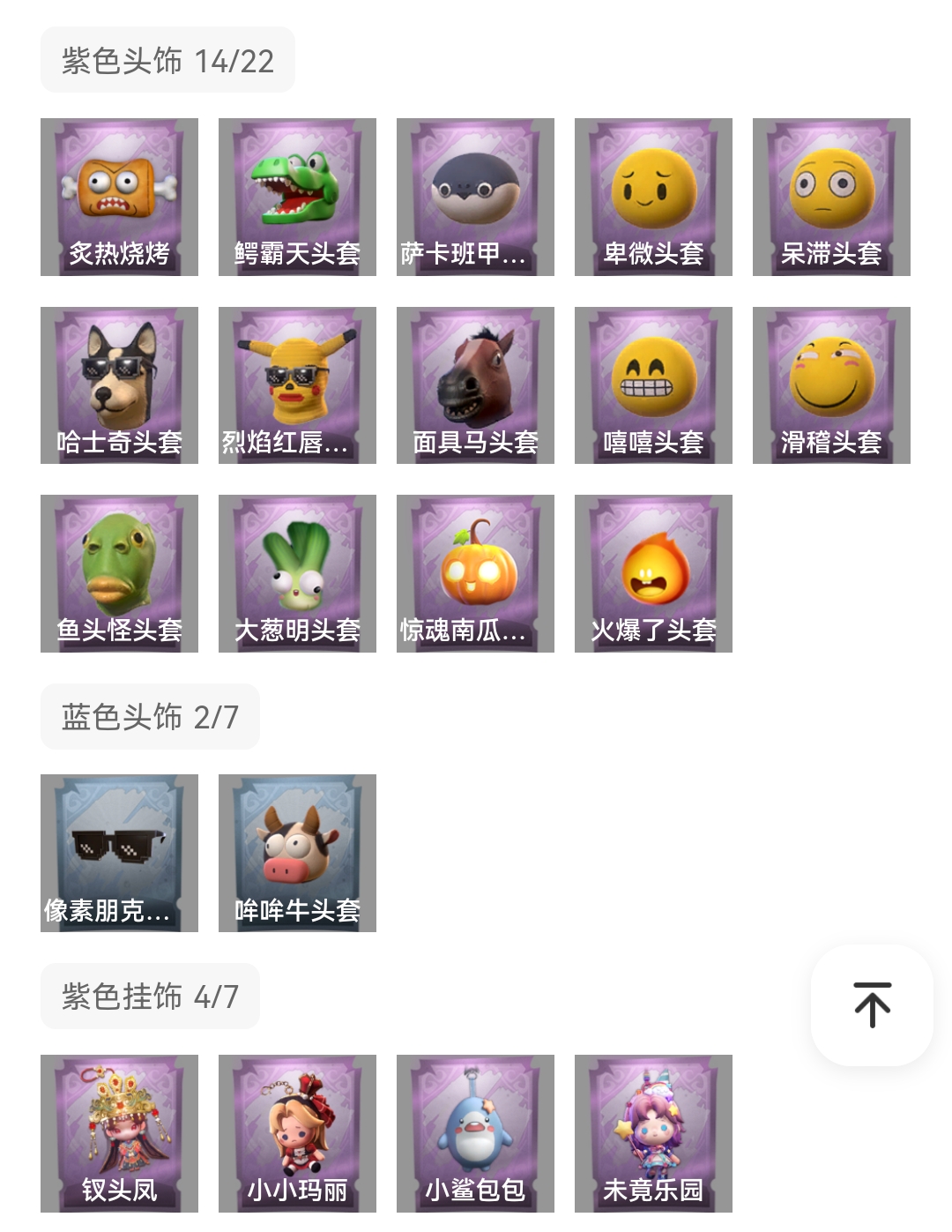Viewport: 952px width, 1232px height.
Task: Open the 大葱明头套 tile
Action: pyautogui.click(x=297, y=573)
